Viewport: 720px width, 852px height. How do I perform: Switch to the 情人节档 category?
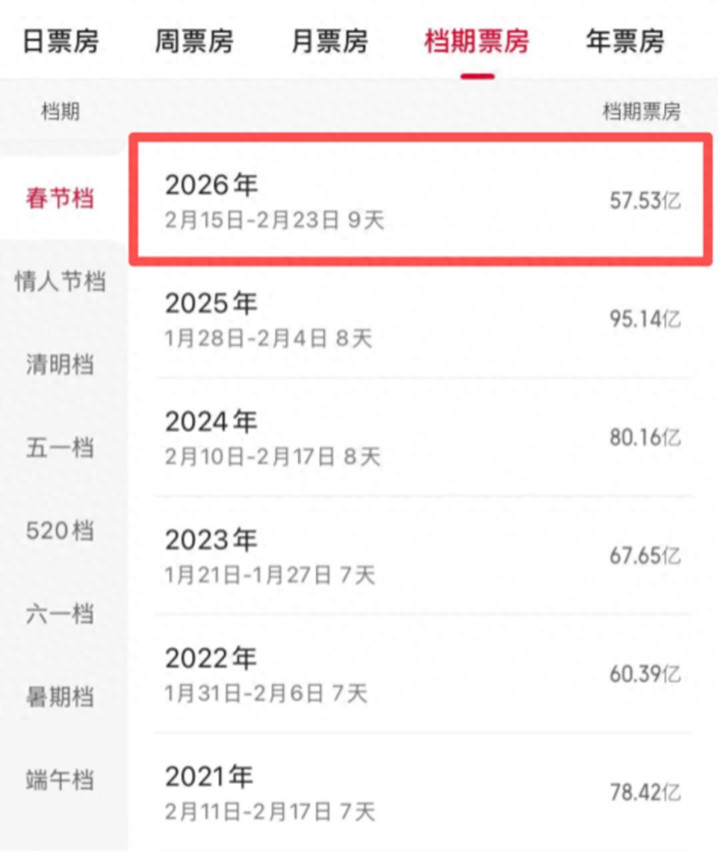[x=60, y=281]
